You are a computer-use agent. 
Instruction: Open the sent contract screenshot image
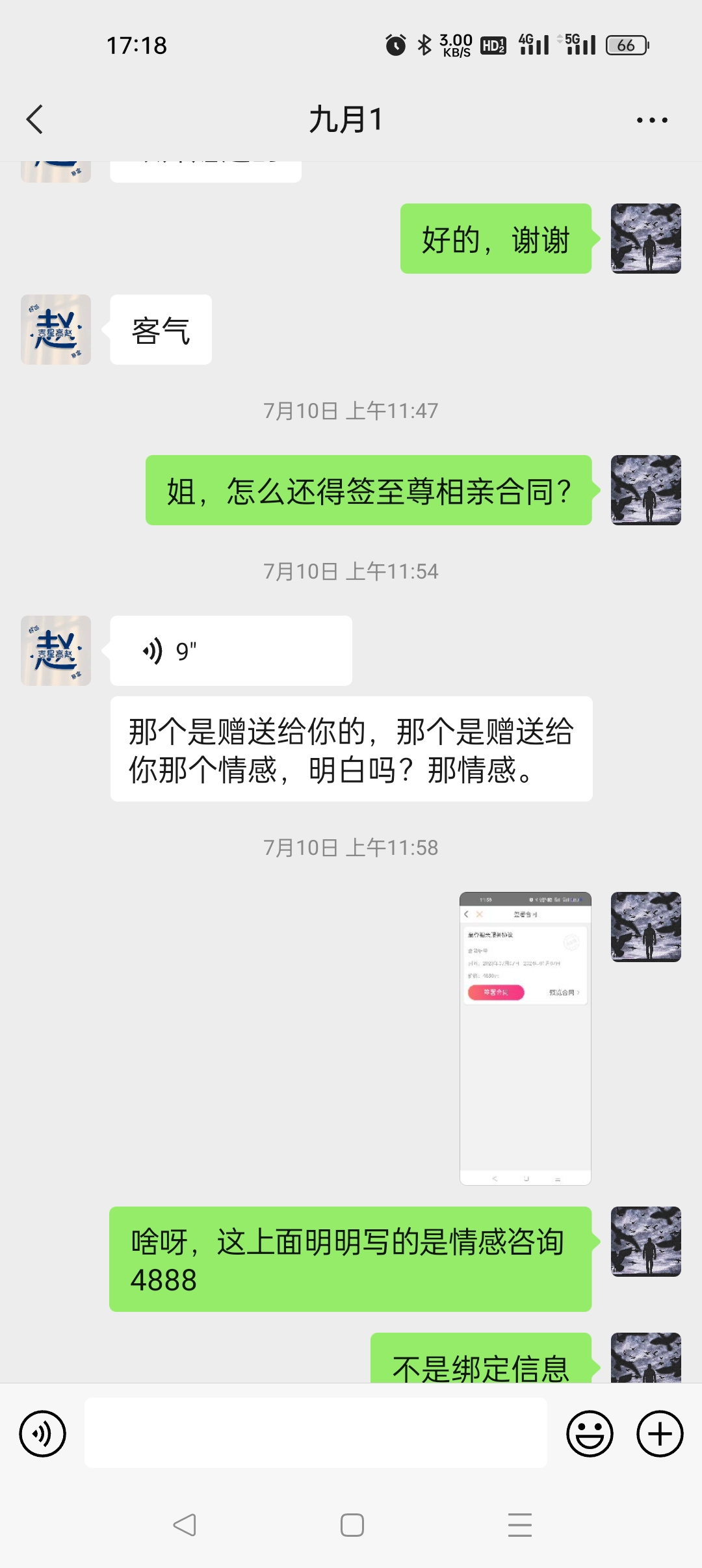[x=525, y=1038]
